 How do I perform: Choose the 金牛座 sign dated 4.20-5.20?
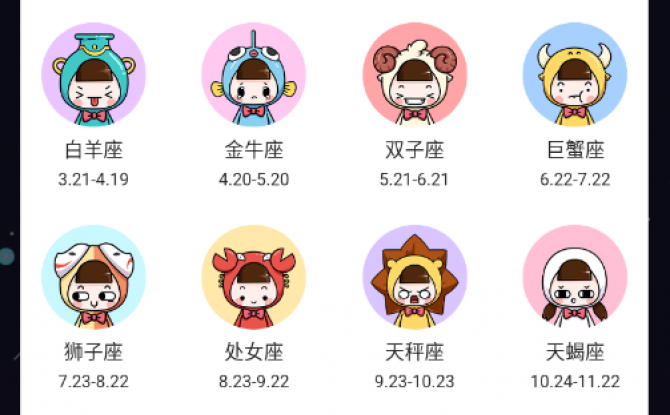click(254, 76)
